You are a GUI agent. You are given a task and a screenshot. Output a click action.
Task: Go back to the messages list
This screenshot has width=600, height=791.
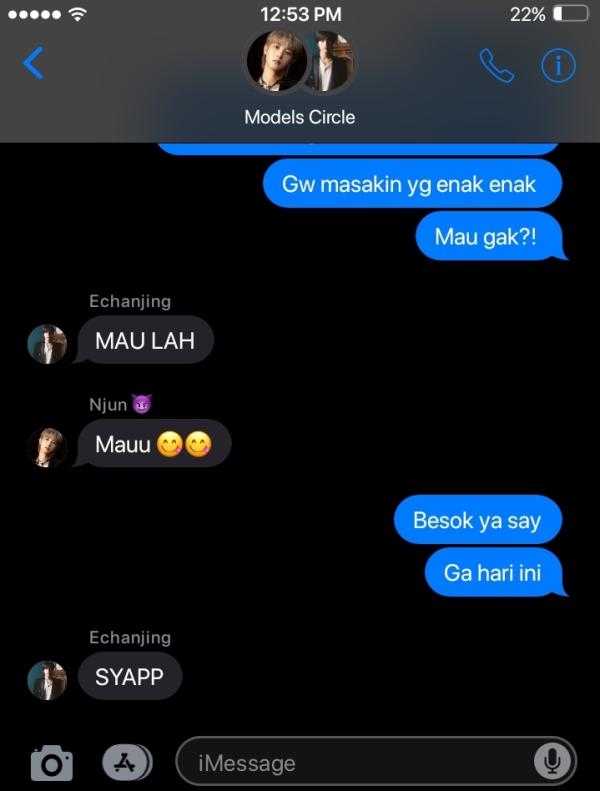click(33, 64)
